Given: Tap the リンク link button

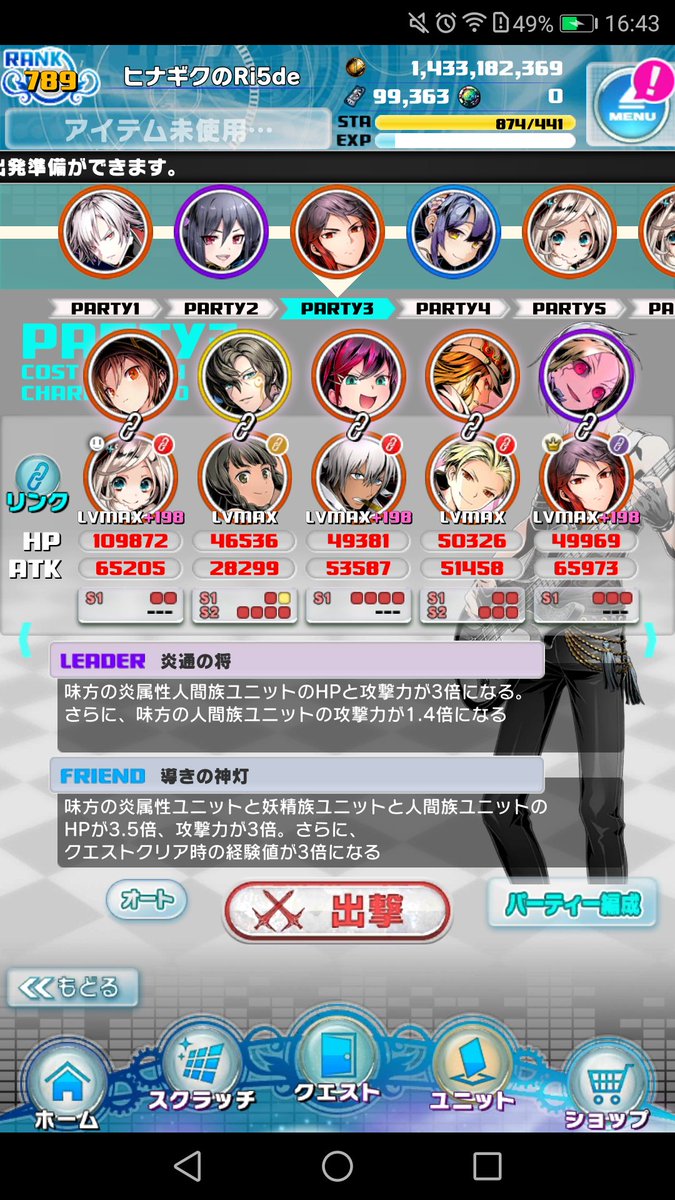Looking at the screenshot, I should 37,485.
